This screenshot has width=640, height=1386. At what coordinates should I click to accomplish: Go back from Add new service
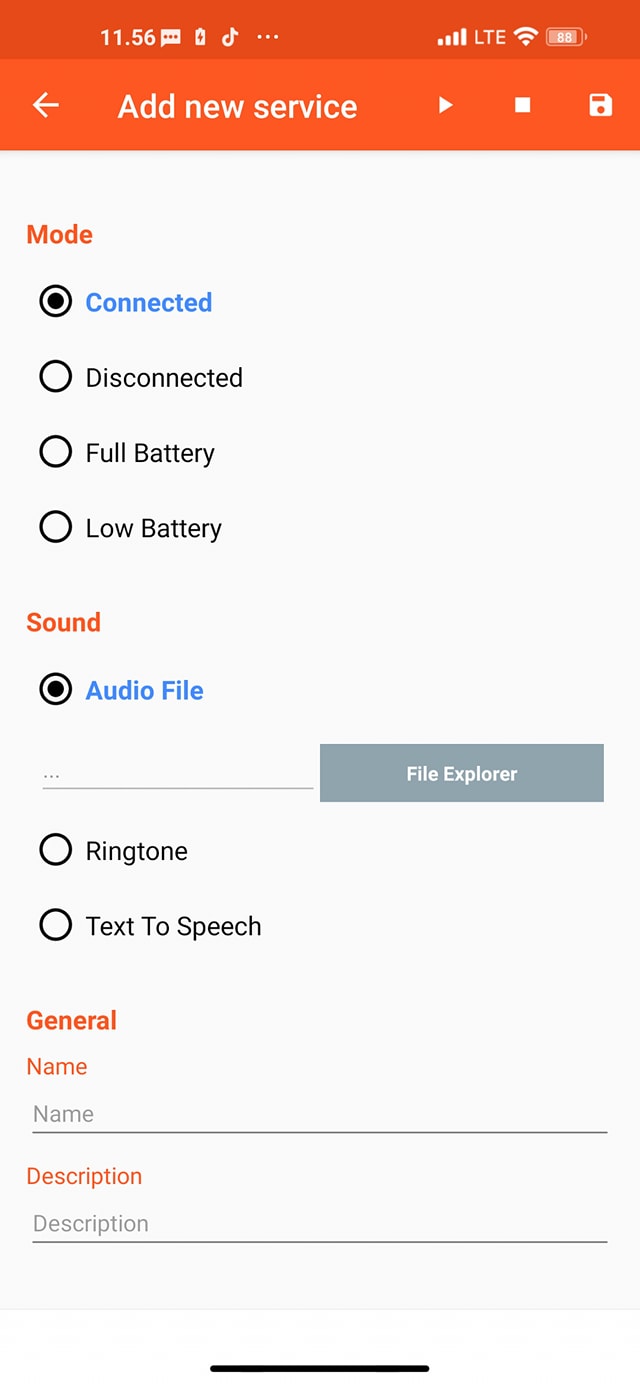pos(46,105)
